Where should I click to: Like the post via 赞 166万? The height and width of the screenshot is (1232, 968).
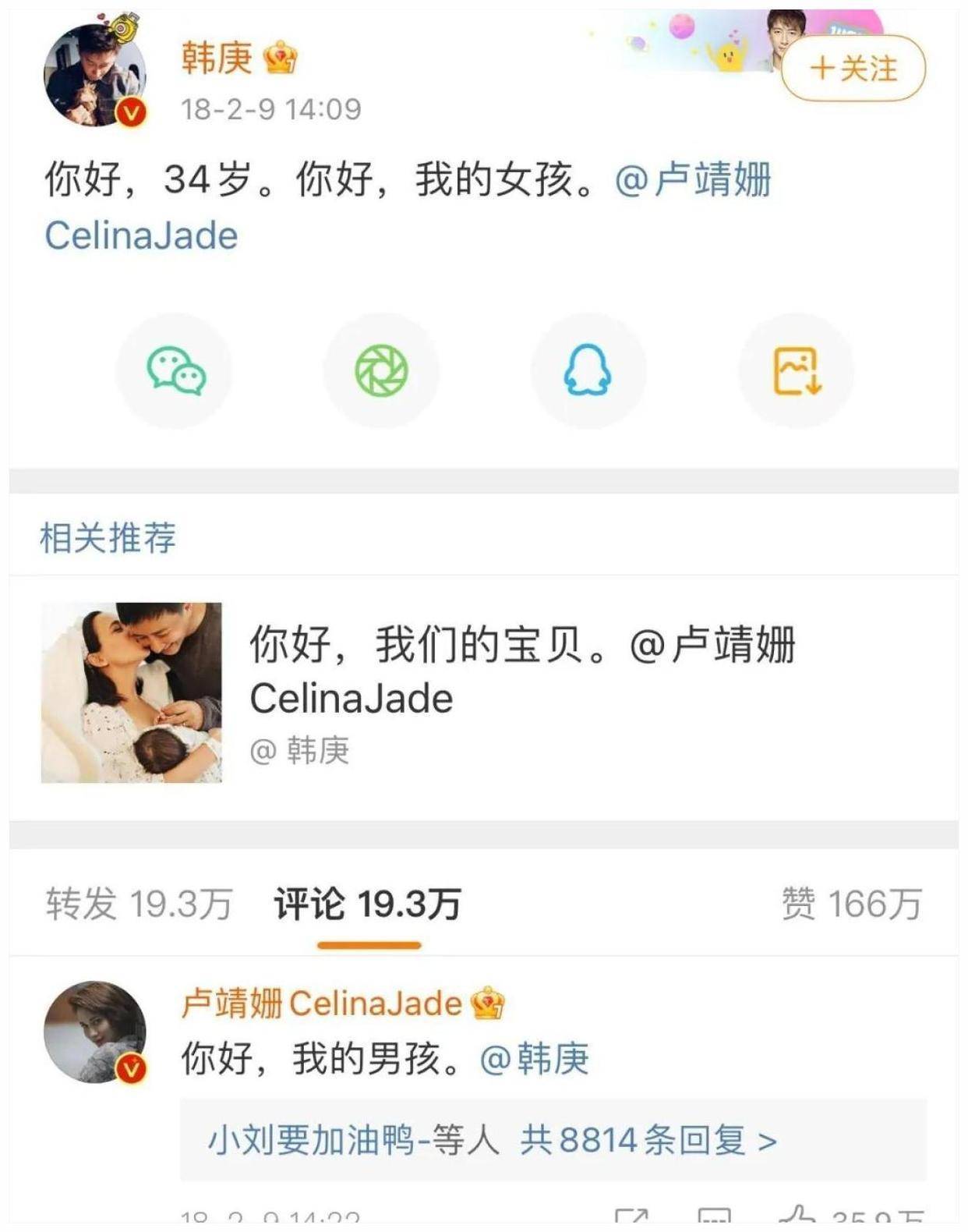click(851, 905)
